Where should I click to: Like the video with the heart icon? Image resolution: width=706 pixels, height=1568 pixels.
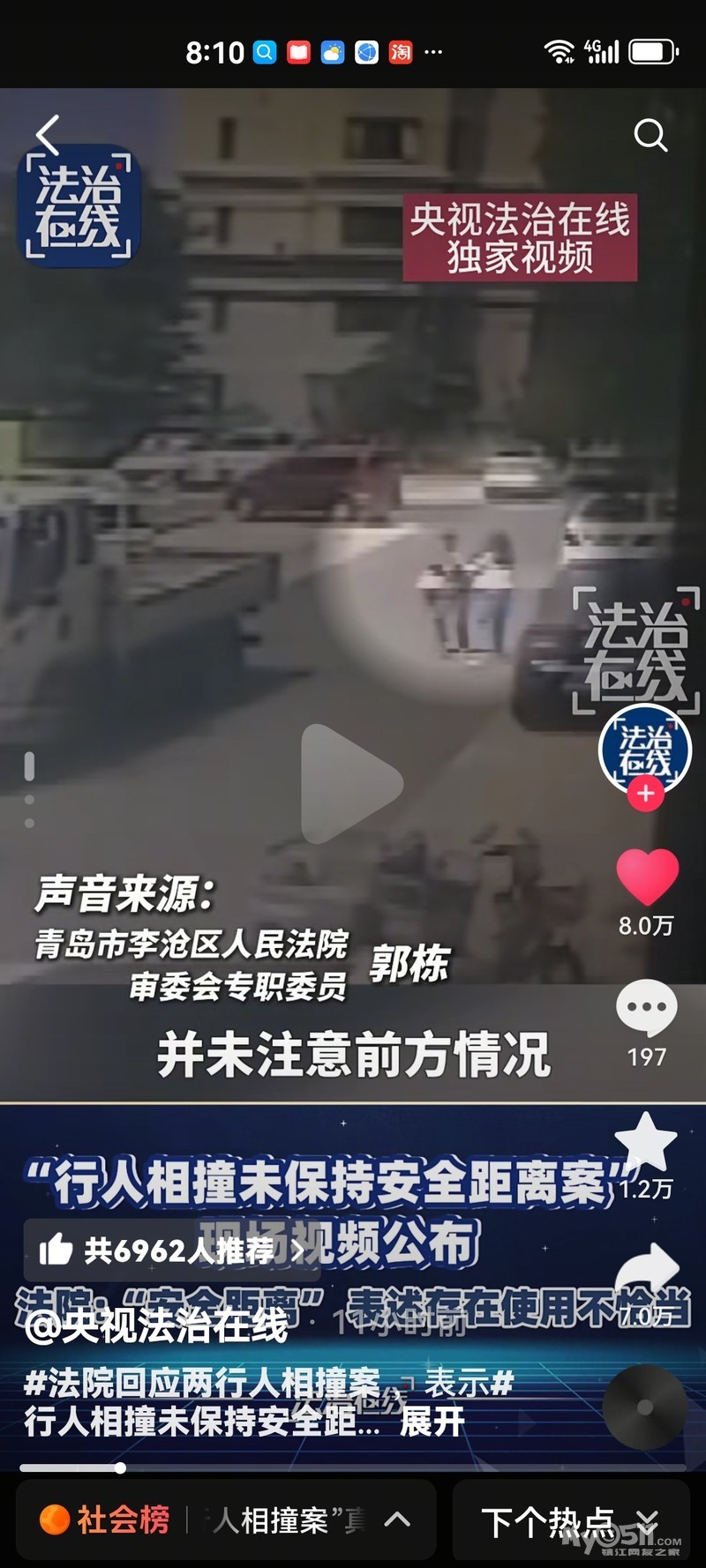coord(647,877)
